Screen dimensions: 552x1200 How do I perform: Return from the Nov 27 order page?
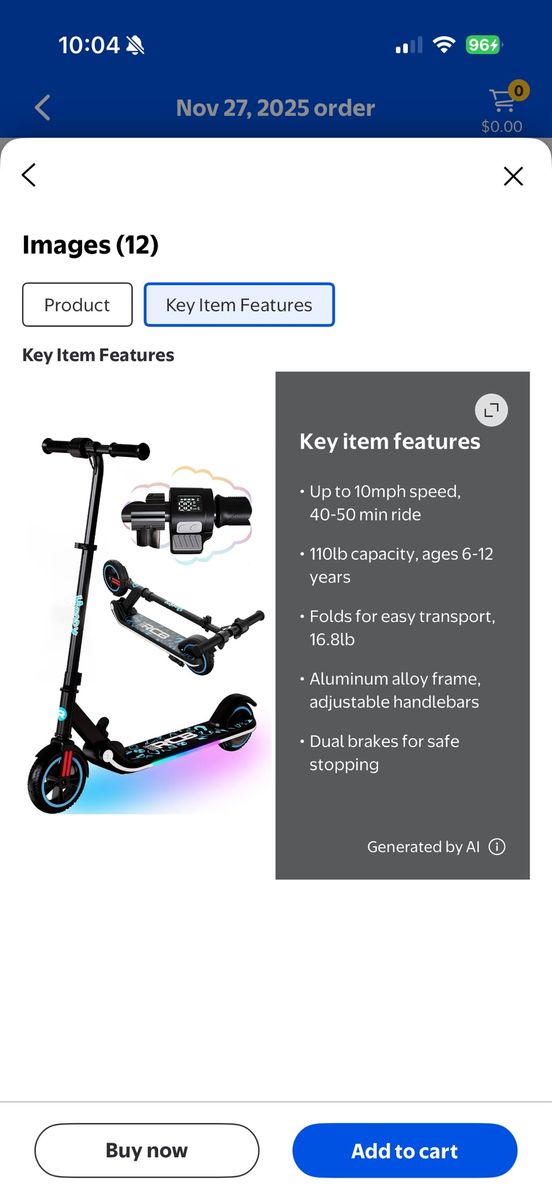coord(42,108)
